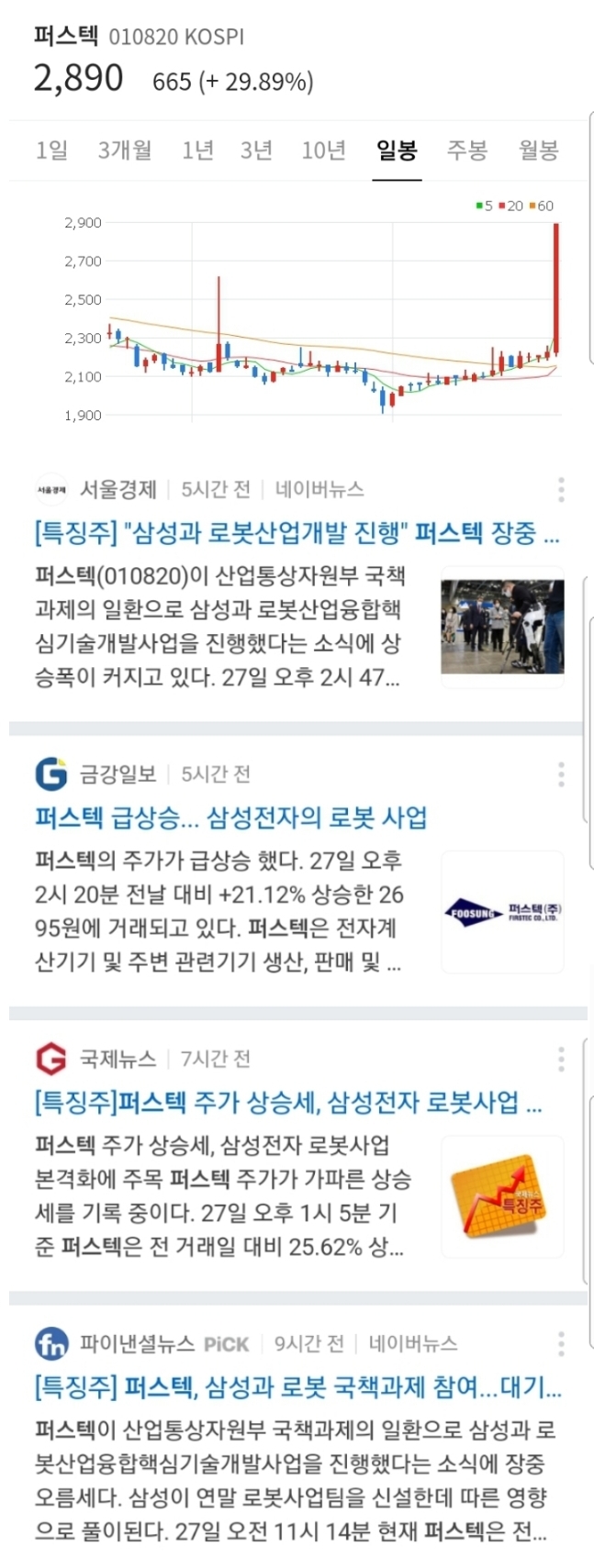Open the 월봉 monthly candle chart
Image resolution: width=594 pixels, height=1568 pixels.
(x=538, y=150)
